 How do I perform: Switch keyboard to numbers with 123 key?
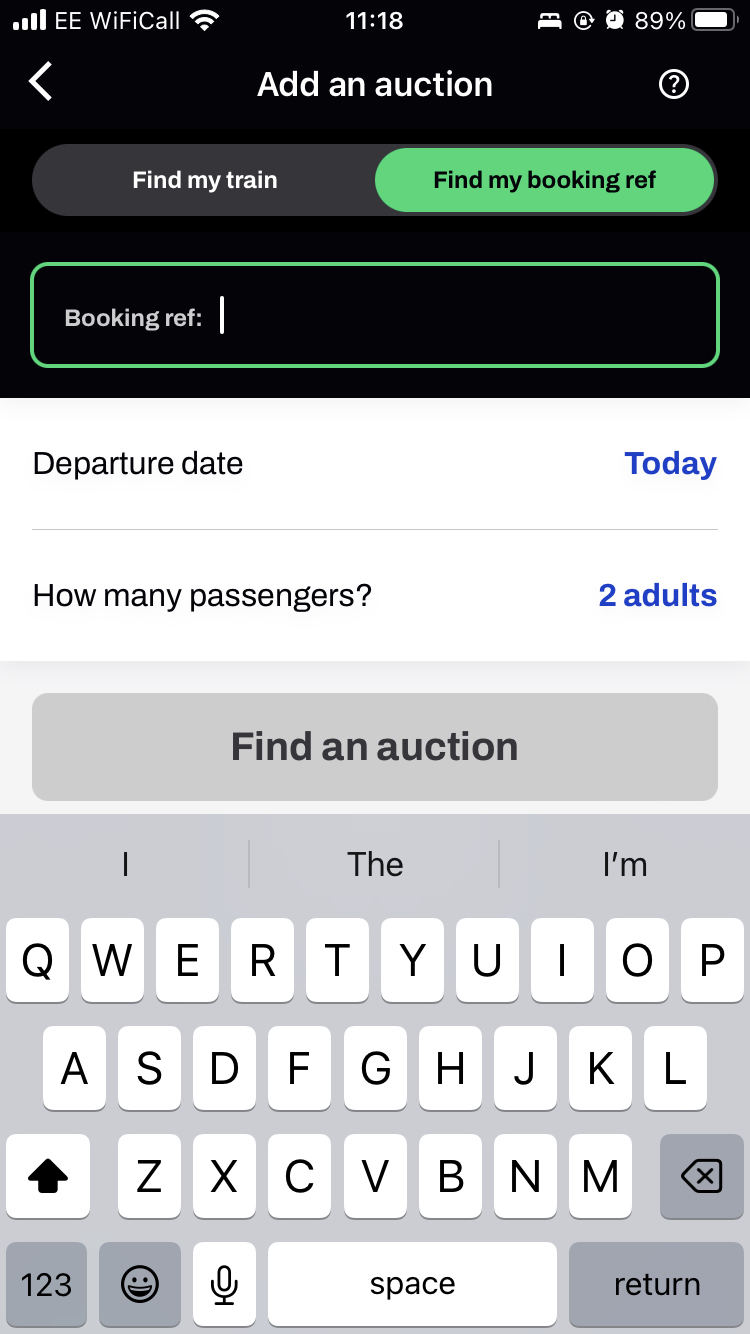click(x=46, y=1284)
